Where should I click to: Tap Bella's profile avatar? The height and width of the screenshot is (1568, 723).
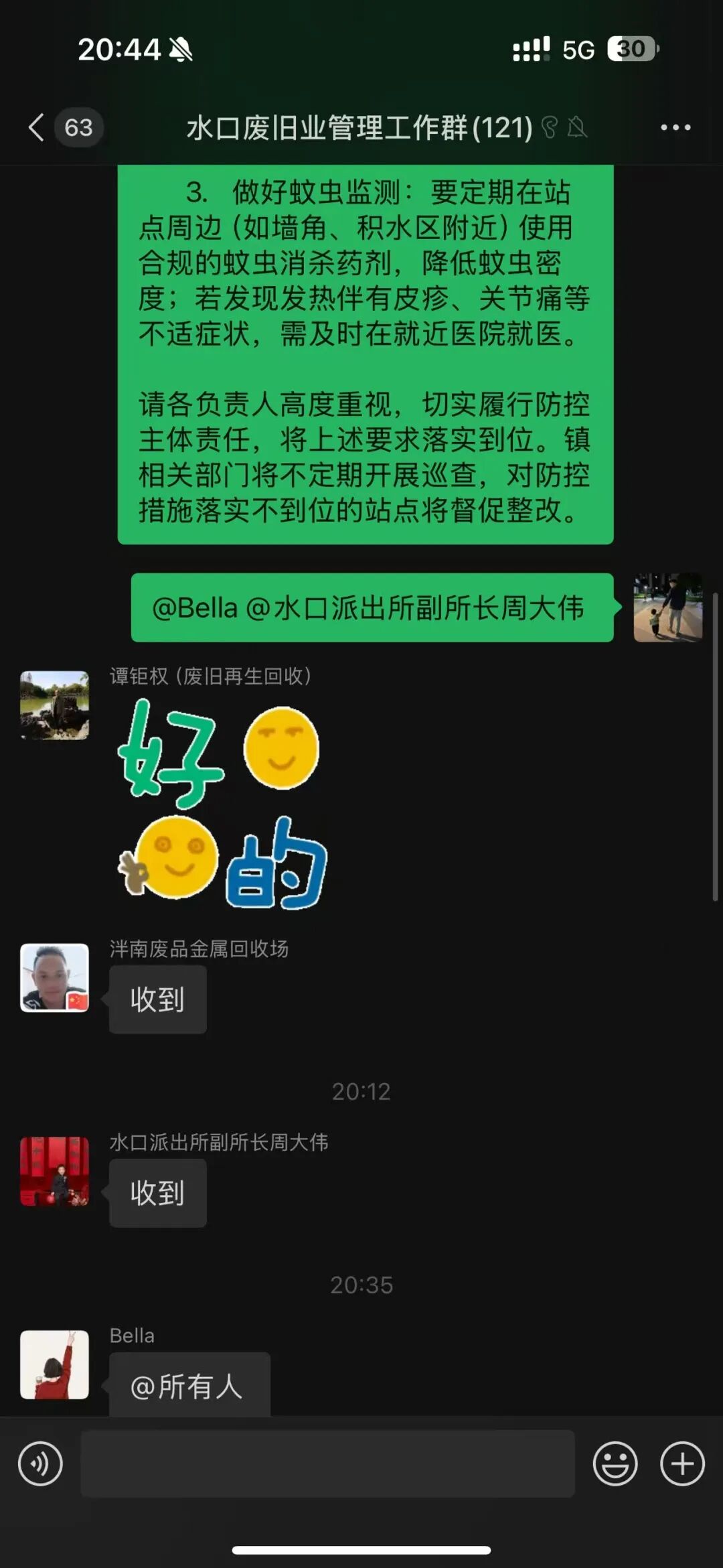click(x=54, y=1364)
